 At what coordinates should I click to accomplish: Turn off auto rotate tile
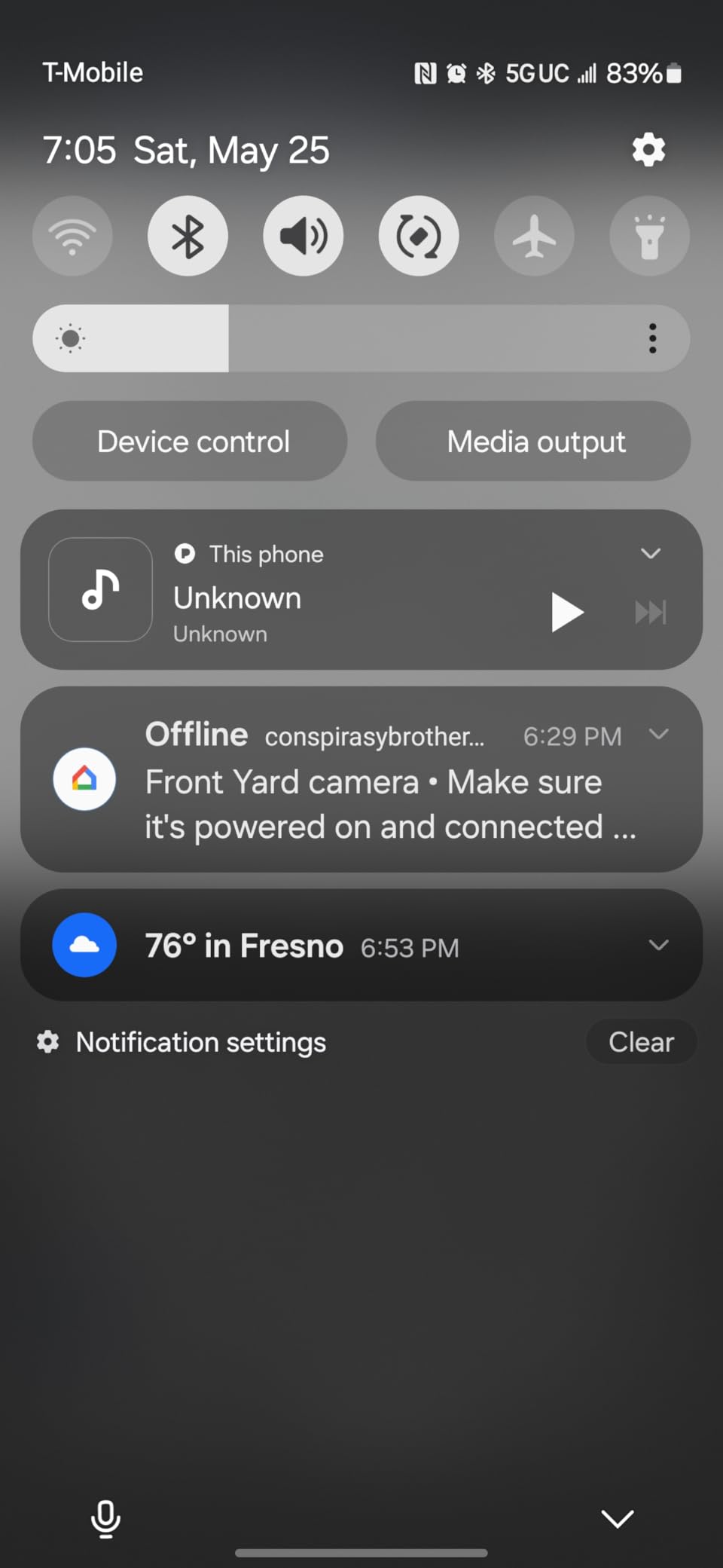coord(419,236)
